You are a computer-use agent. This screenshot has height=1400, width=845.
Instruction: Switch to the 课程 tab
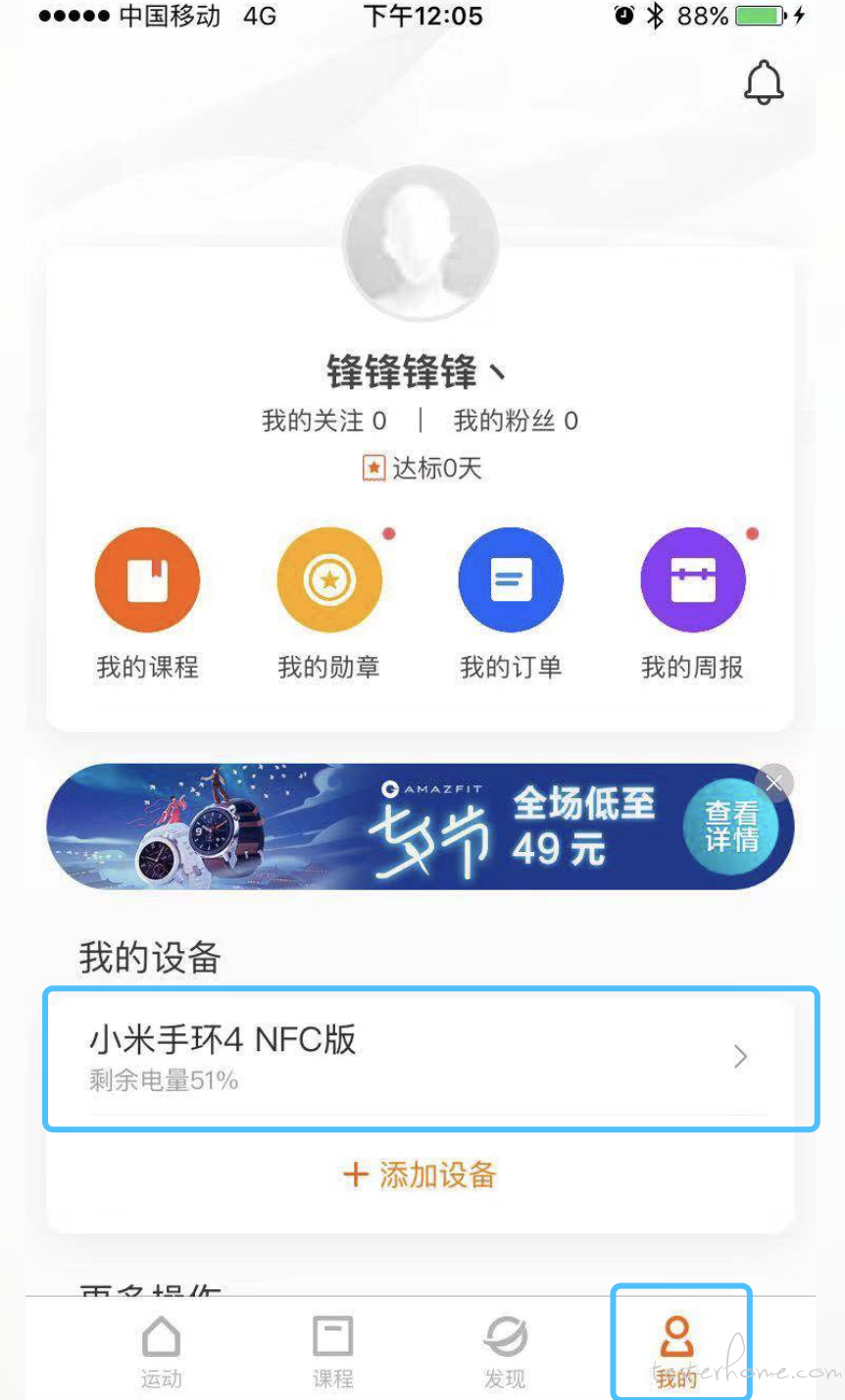332,1351
